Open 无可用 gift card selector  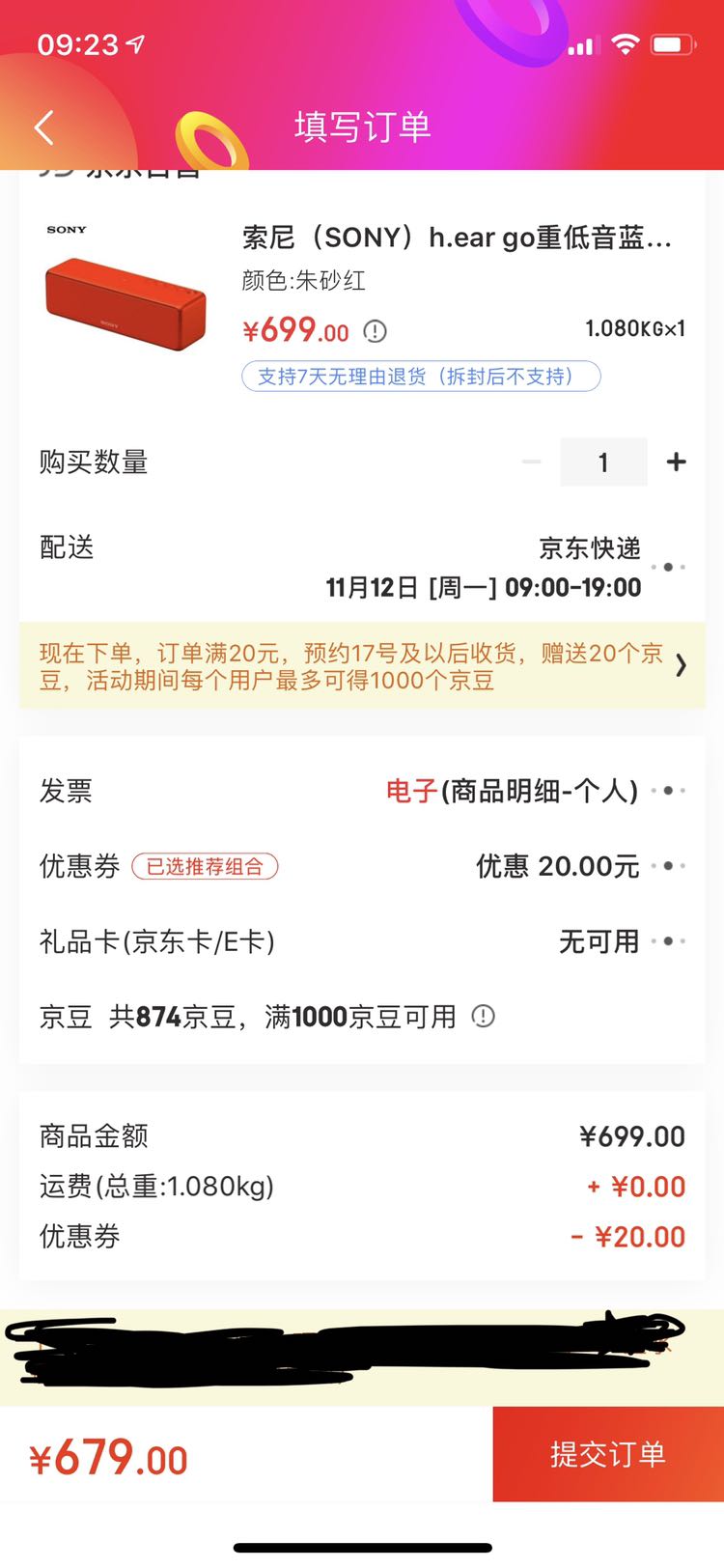click(599, 940)
